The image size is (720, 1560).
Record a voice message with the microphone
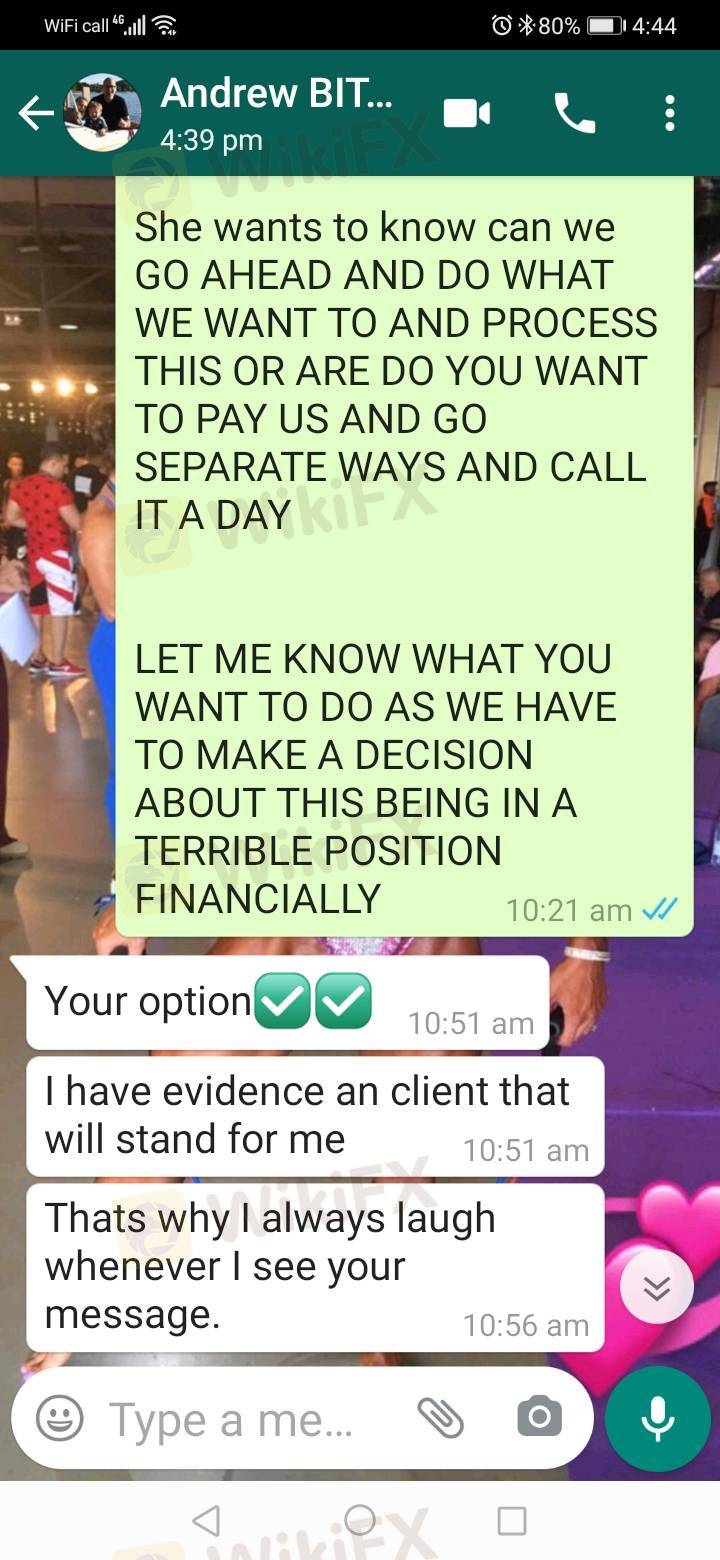[x=657, y=1418]
